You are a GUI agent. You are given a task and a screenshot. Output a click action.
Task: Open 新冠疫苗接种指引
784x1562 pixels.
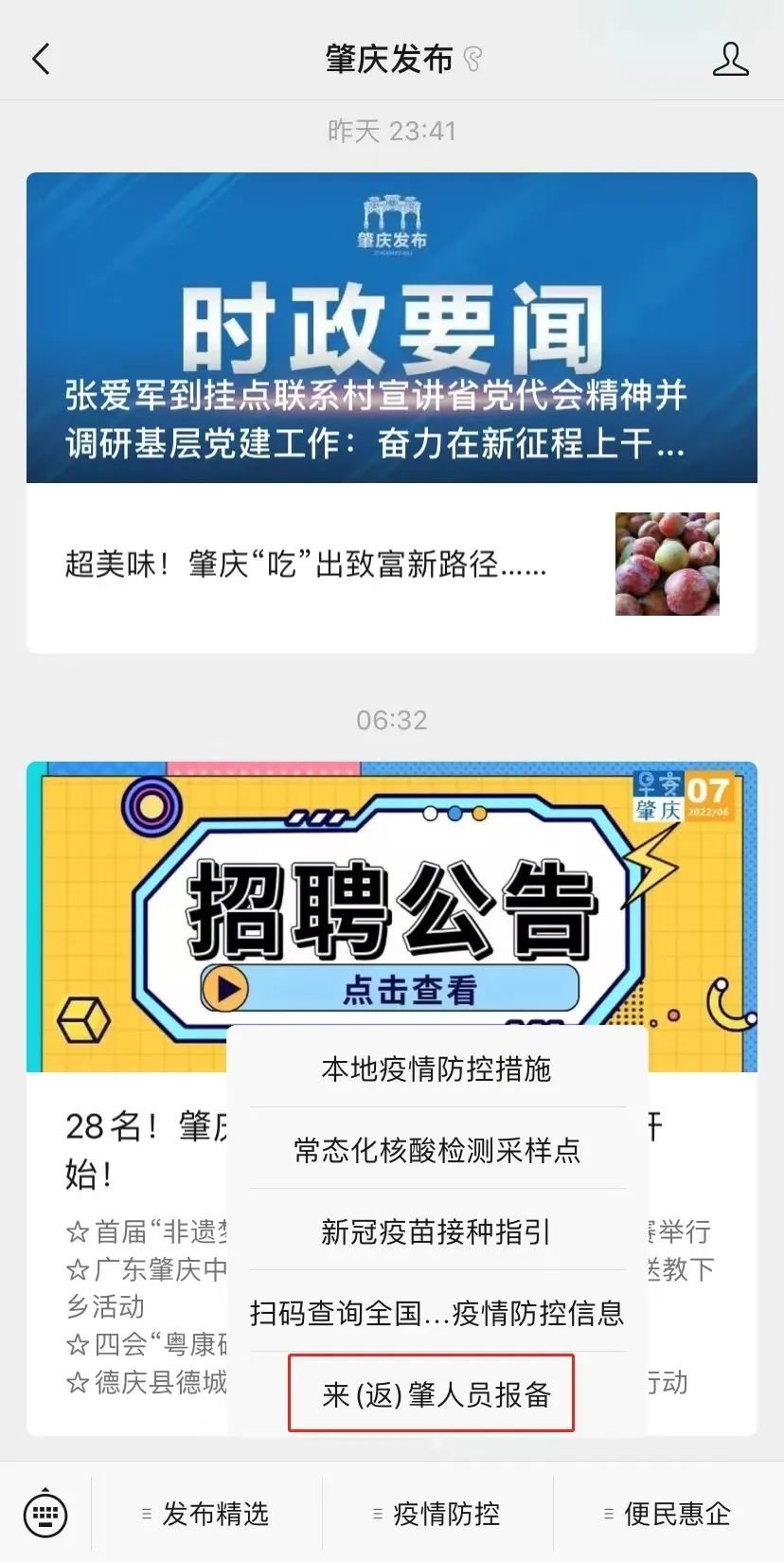(437, 1231)
